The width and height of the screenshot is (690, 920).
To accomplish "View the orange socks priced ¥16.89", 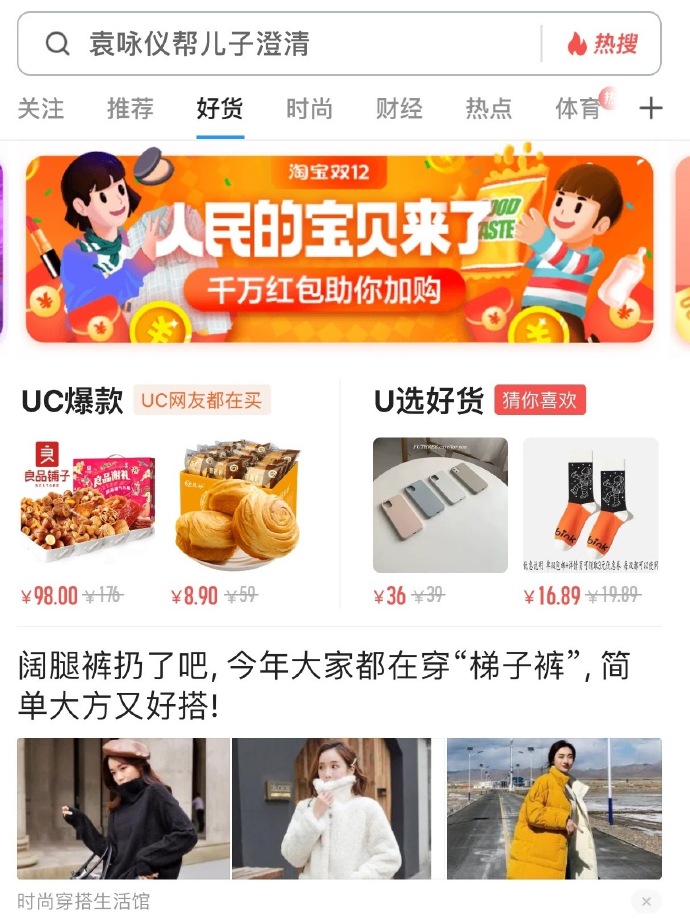I will [x=590, y=505].
